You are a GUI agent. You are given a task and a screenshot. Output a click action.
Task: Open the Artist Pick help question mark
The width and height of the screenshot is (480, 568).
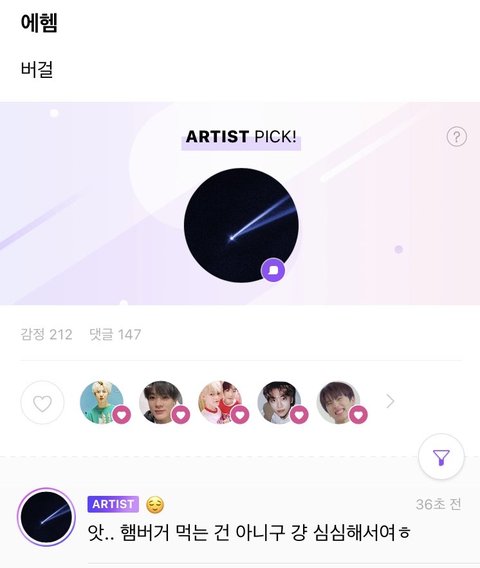pyautogui.click(x=456, y=137)
